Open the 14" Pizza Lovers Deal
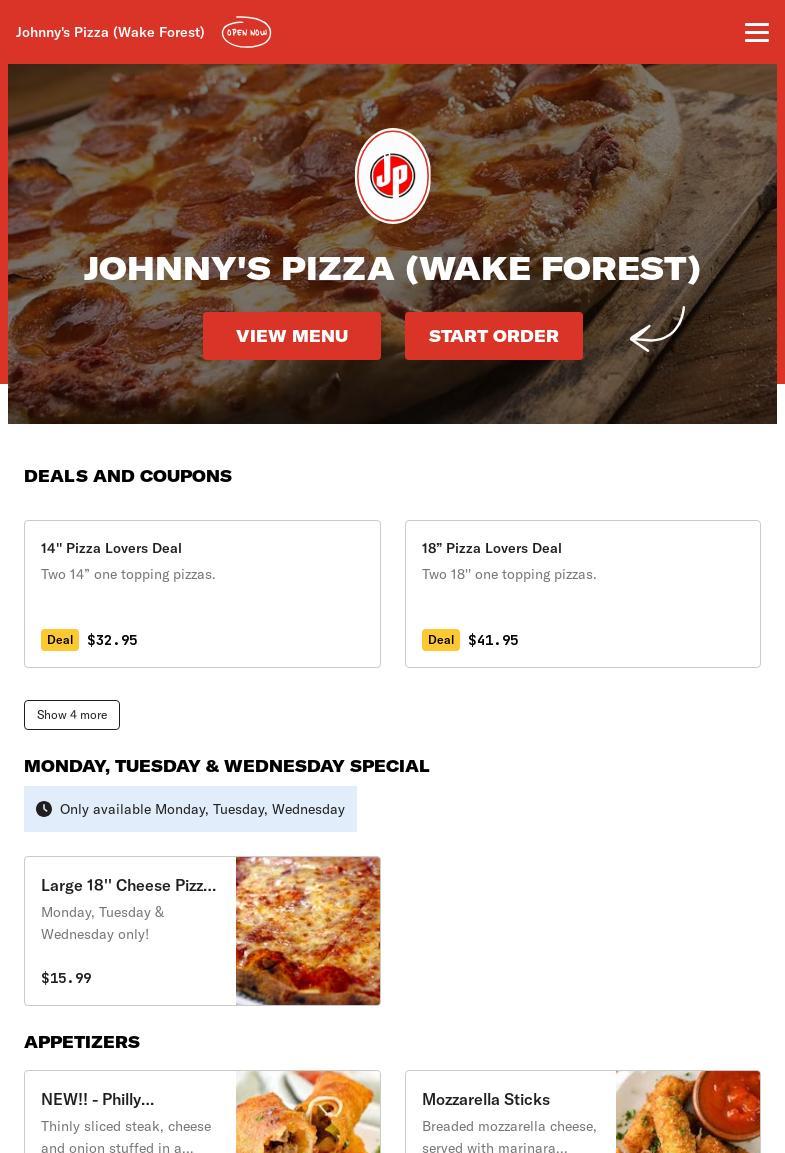The image size is (785, 1153). point(202,593)
